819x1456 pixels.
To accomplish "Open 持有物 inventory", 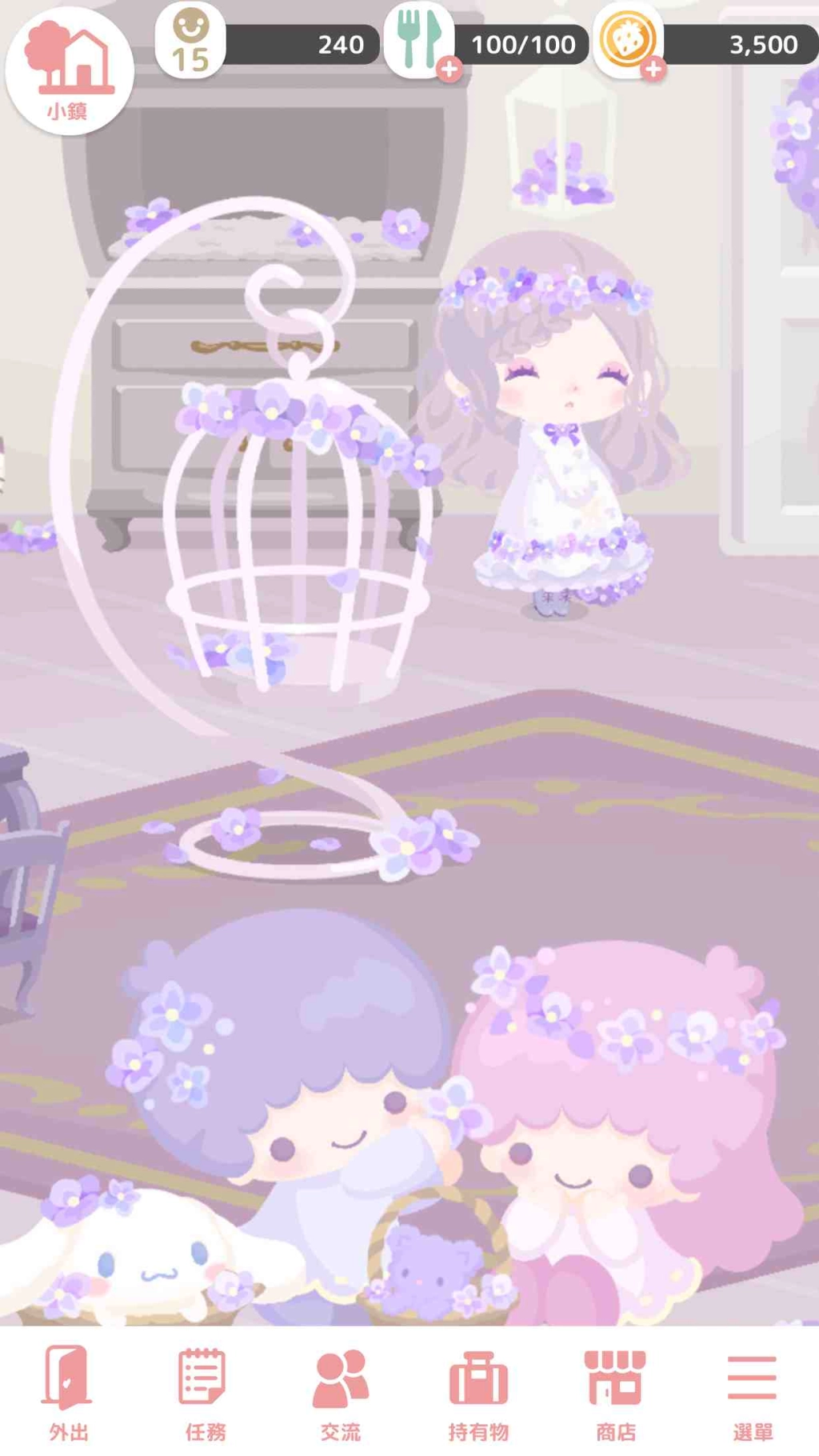I will coord(478,1392).
